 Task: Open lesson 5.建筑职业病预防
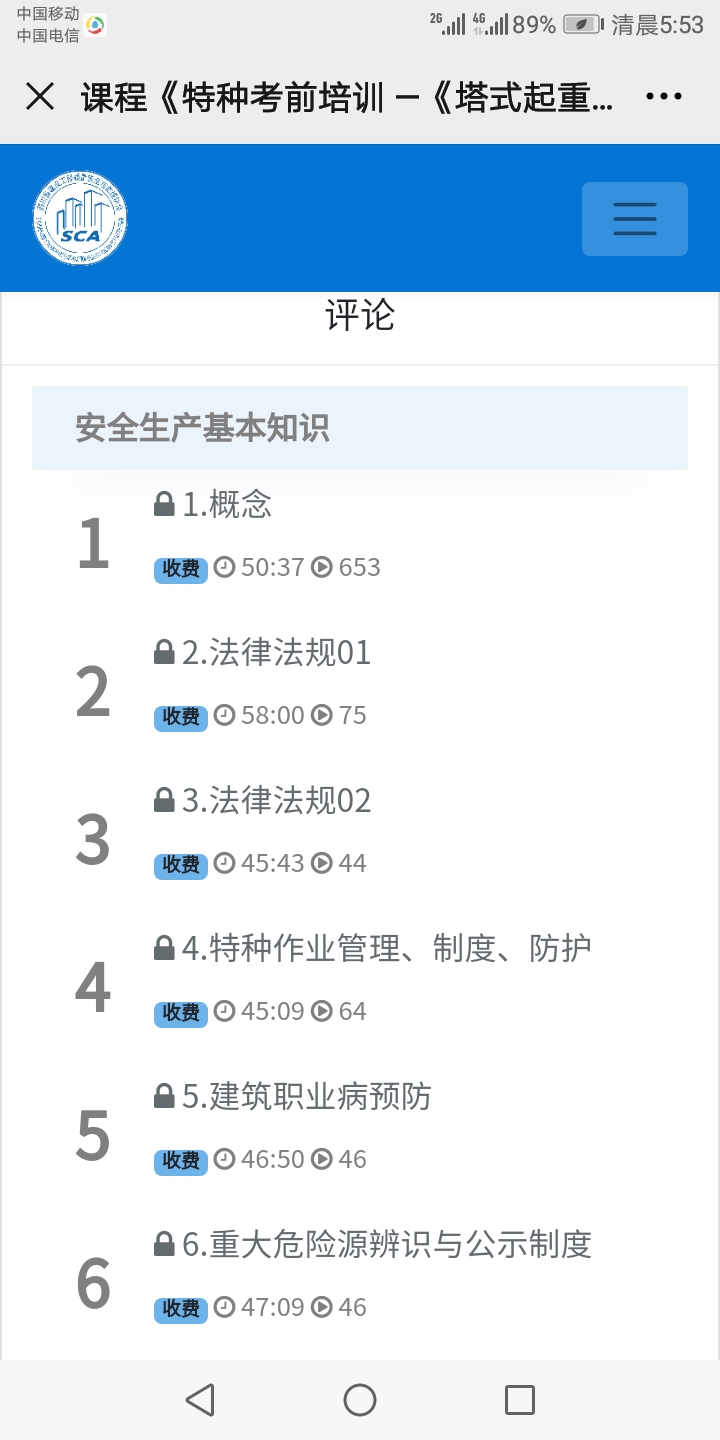[x=306, y=1097]
